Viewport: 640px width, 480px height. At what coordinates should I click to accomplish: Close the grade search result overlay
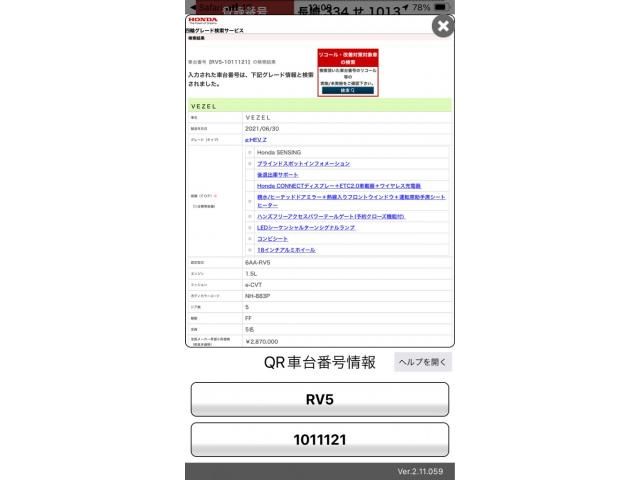(443, 27)
